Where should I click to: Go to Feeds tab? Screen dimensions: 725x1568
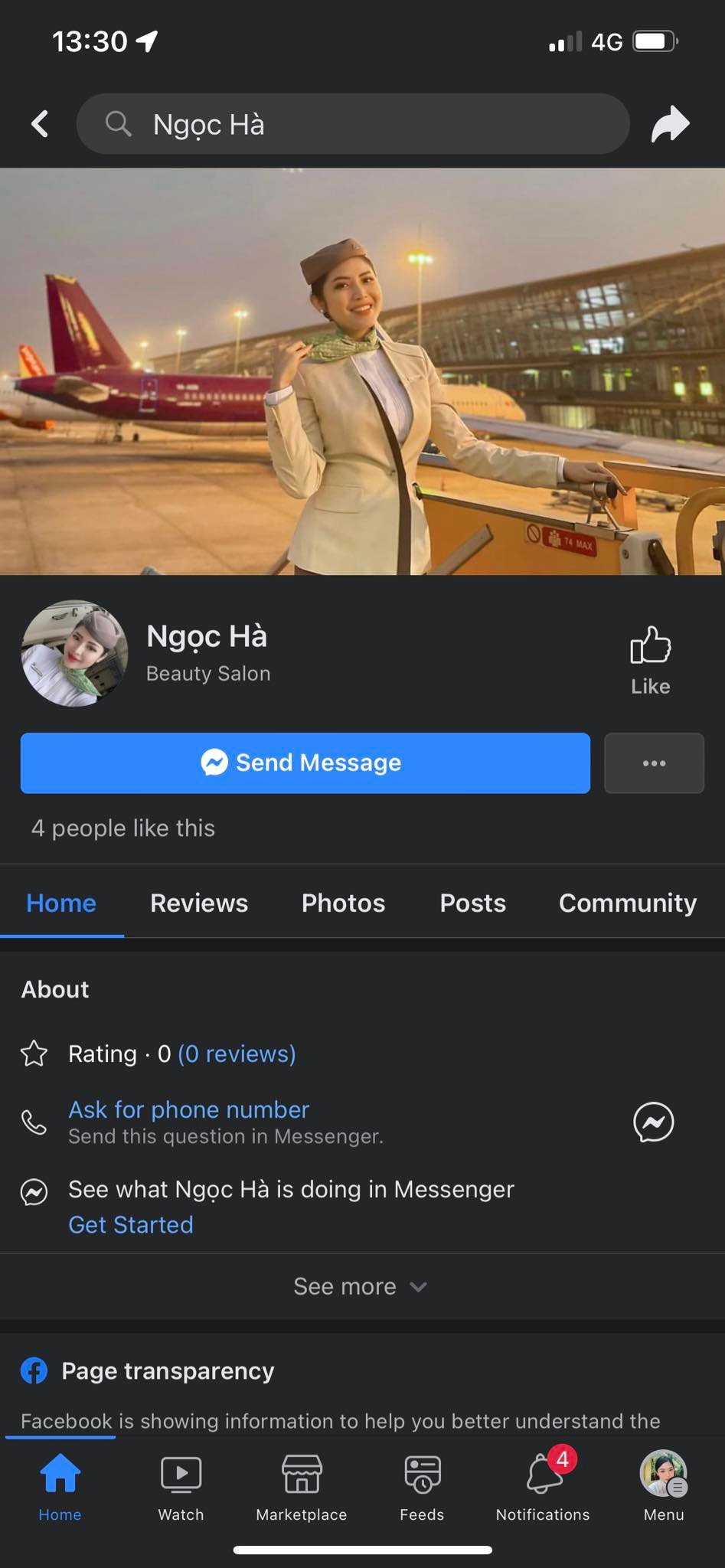[x=422, y=1487]
